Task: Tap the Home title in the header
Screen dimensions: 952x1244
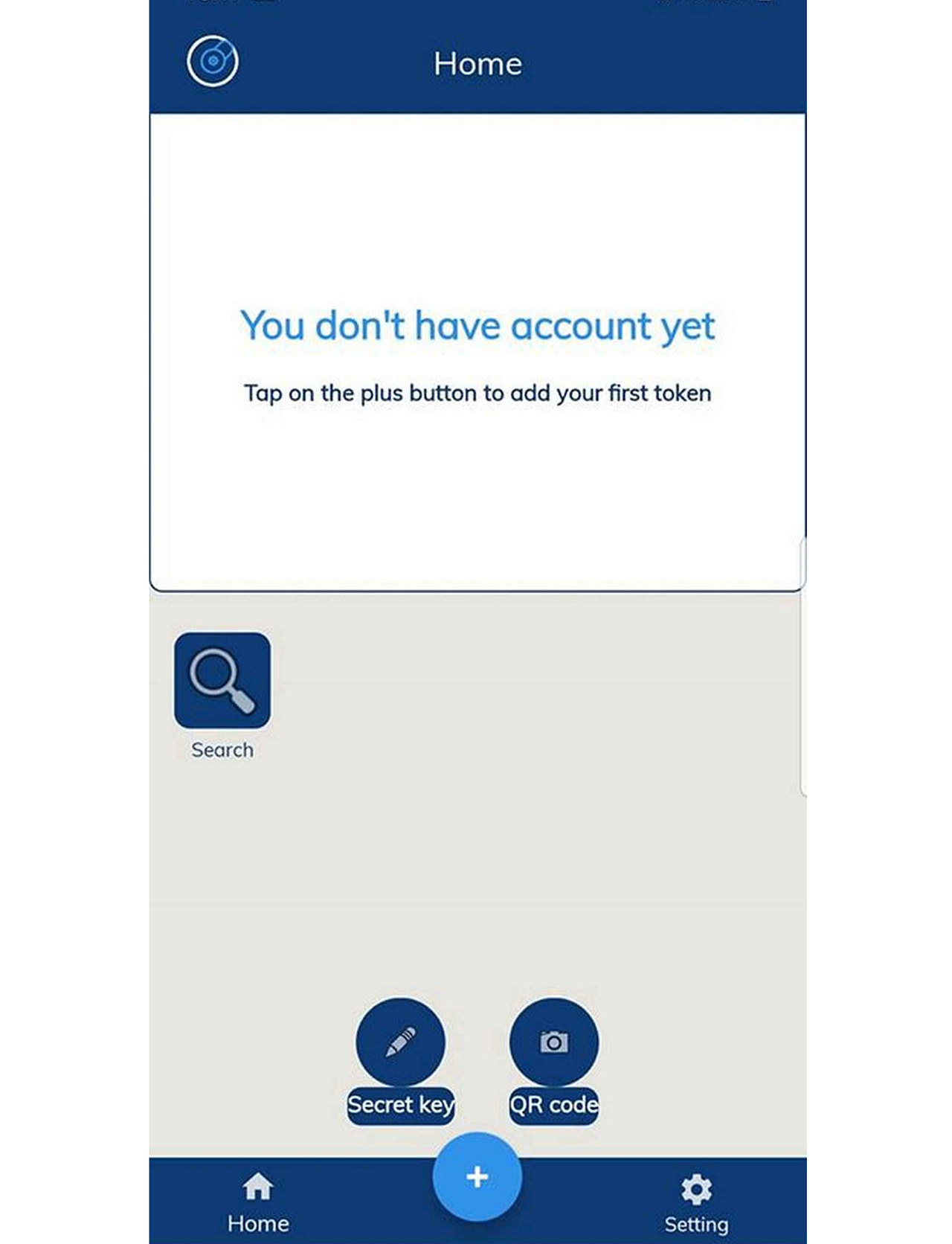Action: pyautogui.click(x=478, y=63)
